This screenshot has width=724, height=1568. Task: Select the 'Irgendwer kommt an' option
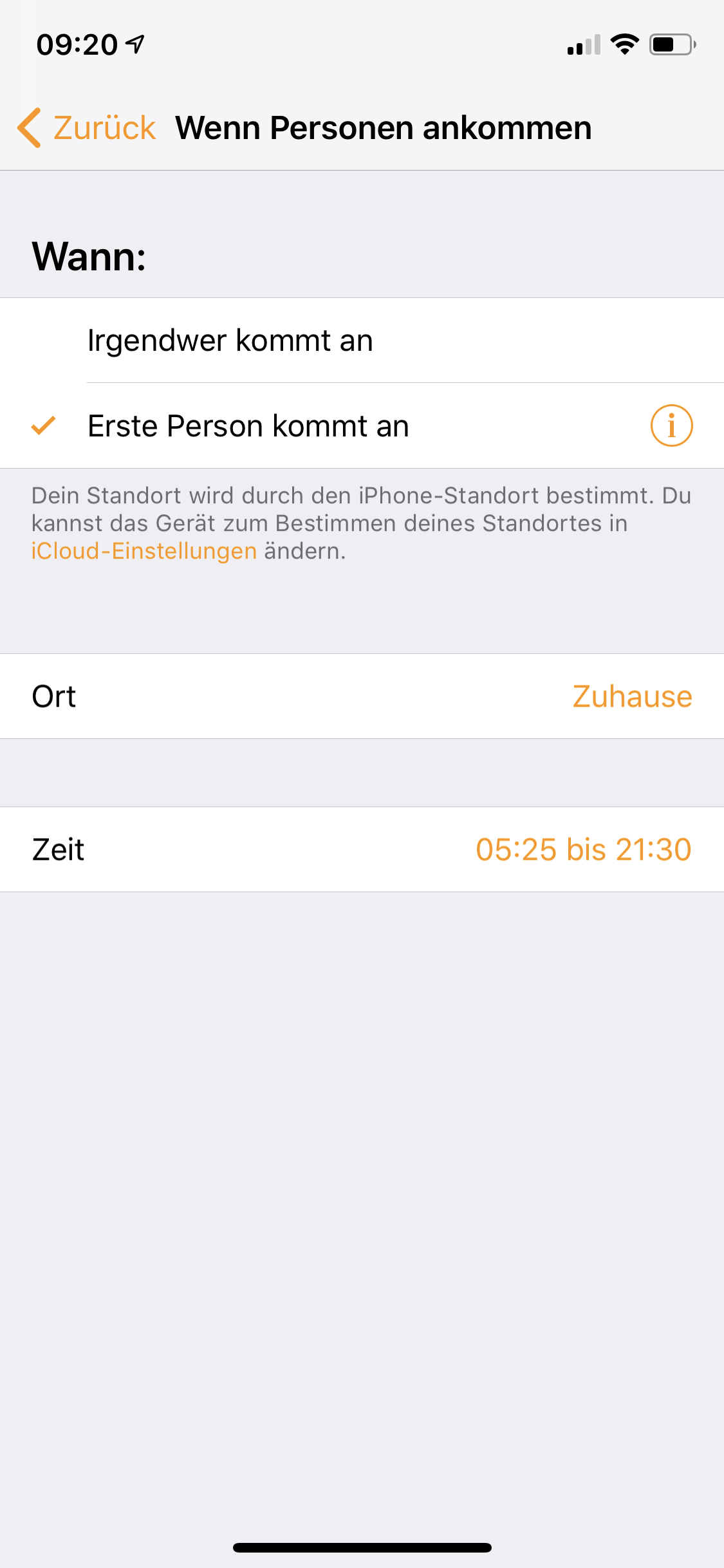click(230, 341)
